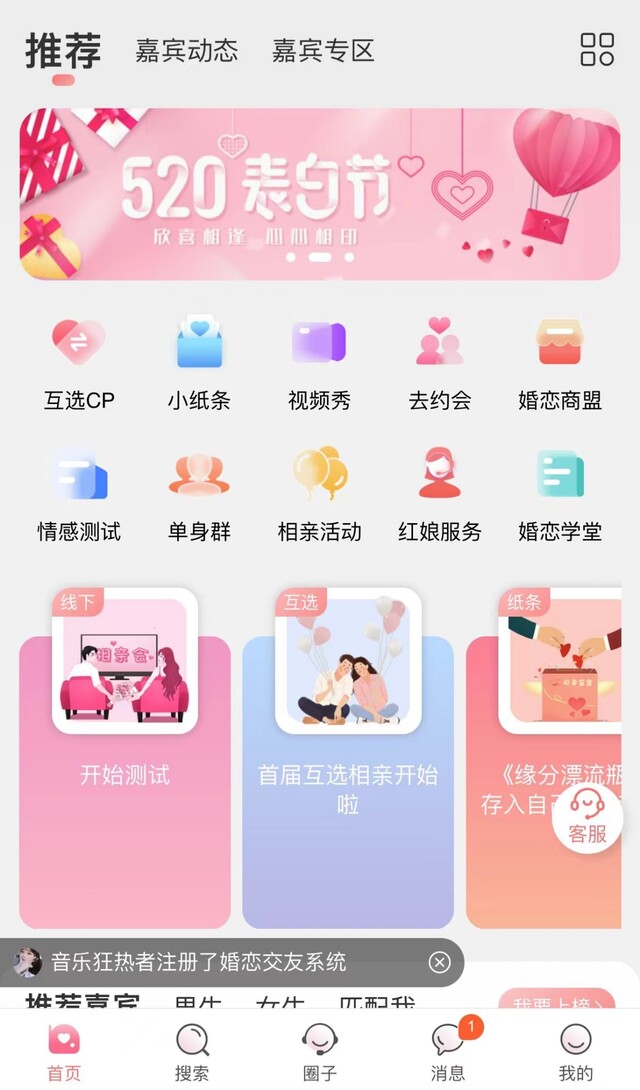Go to the 消息 tab

448,1052
